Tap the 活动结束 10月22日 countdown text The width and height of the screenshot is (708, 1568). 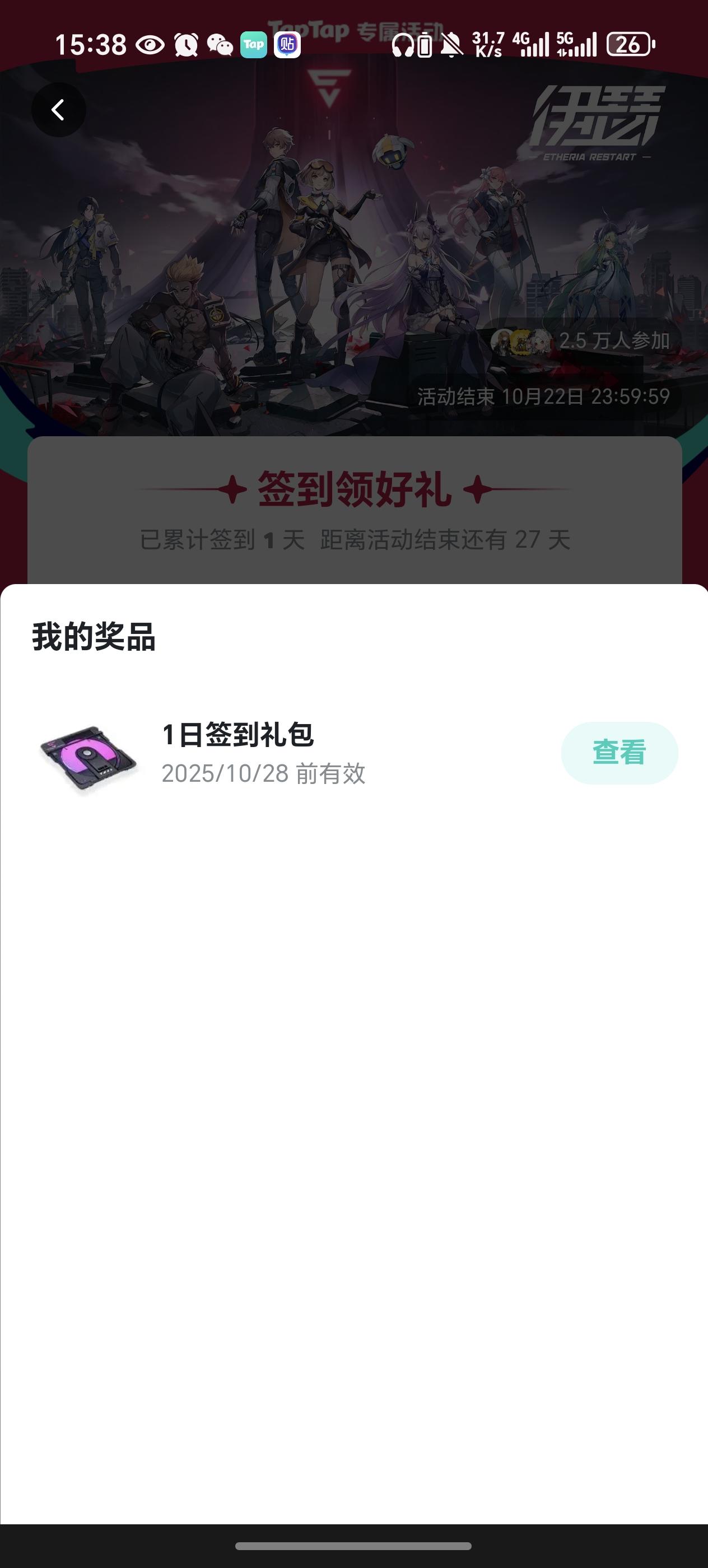(x=545, y=396)
